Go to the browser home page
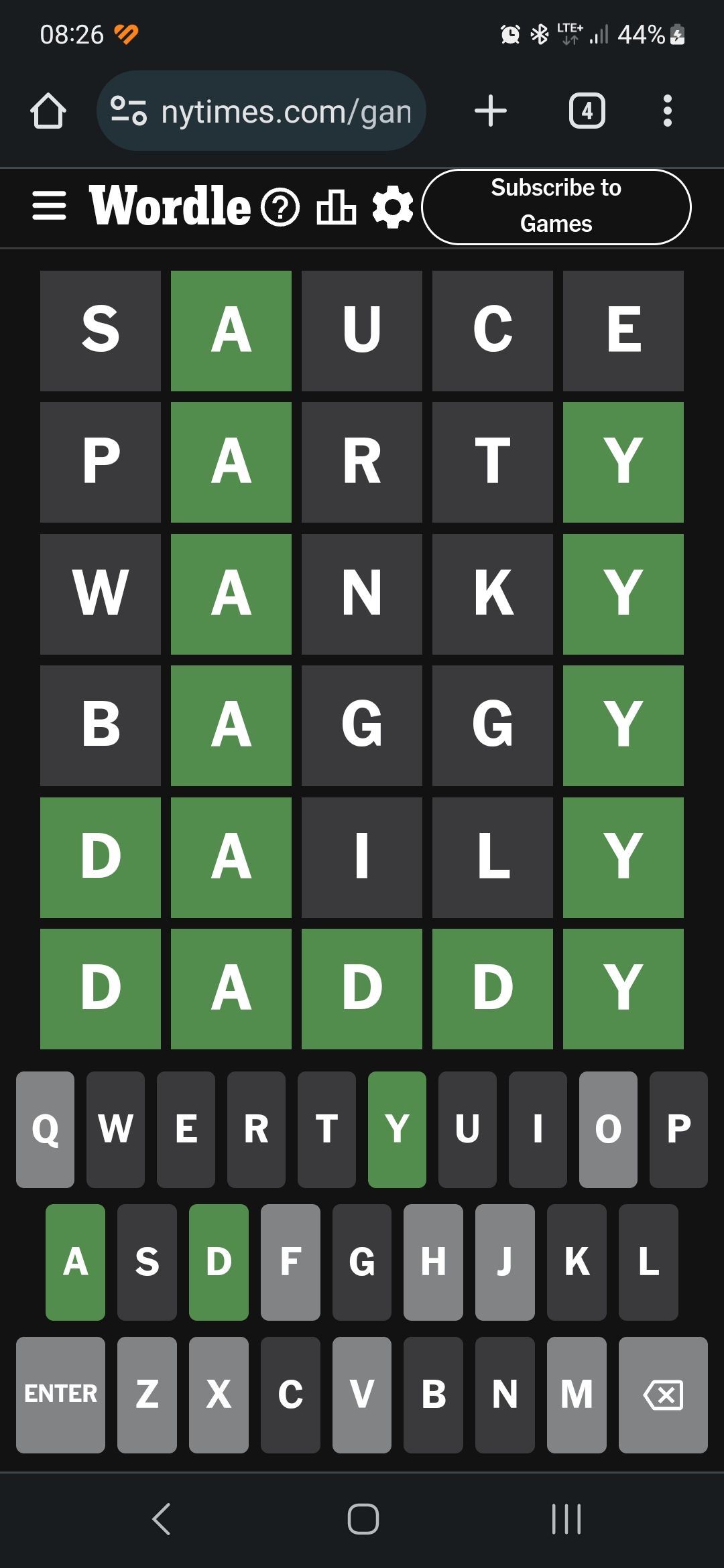724x1568 pixels. pyautogui.click(x=48, y=111)
